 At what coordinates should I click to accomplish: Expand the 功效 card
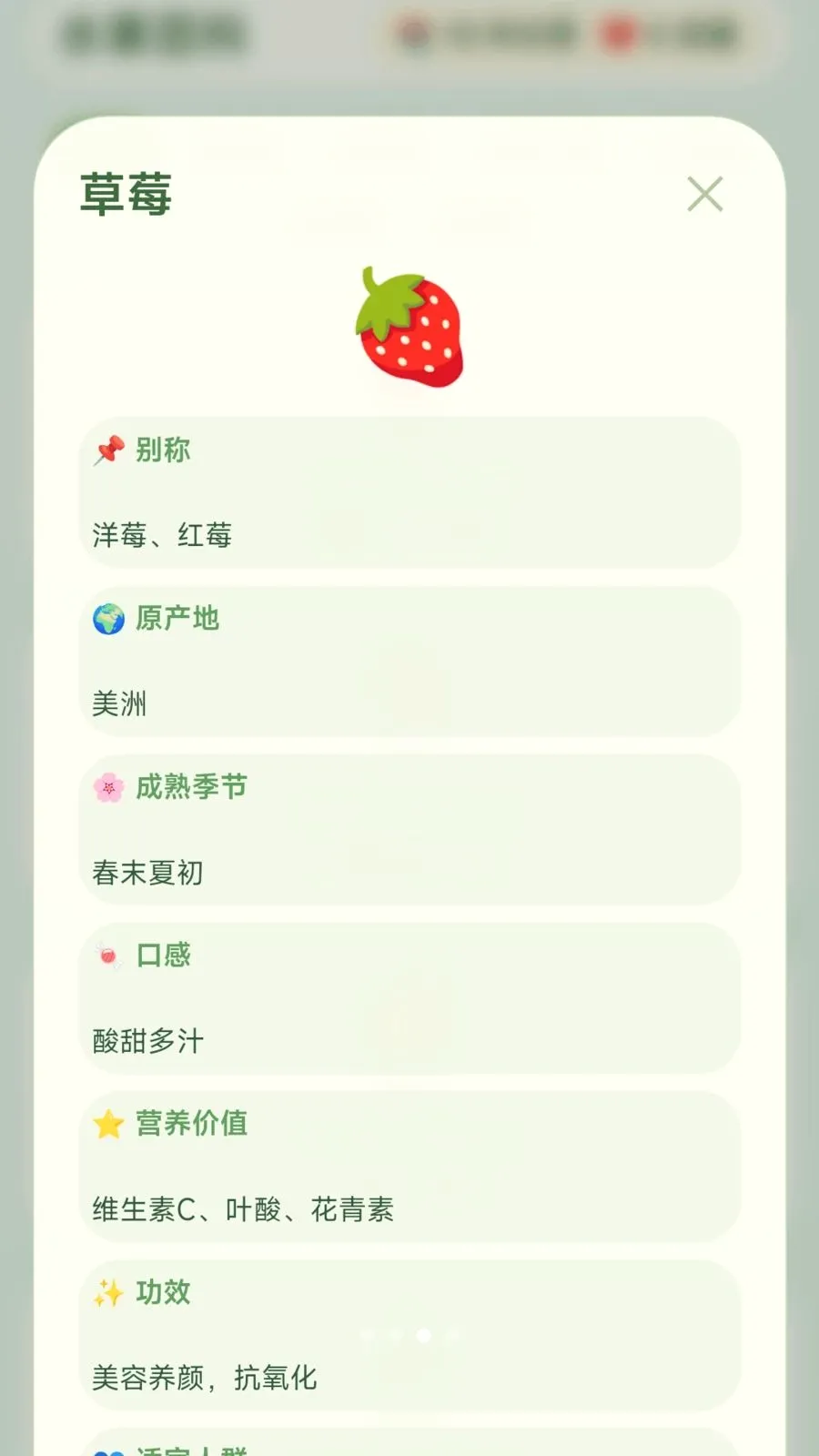coord(409,1333)
